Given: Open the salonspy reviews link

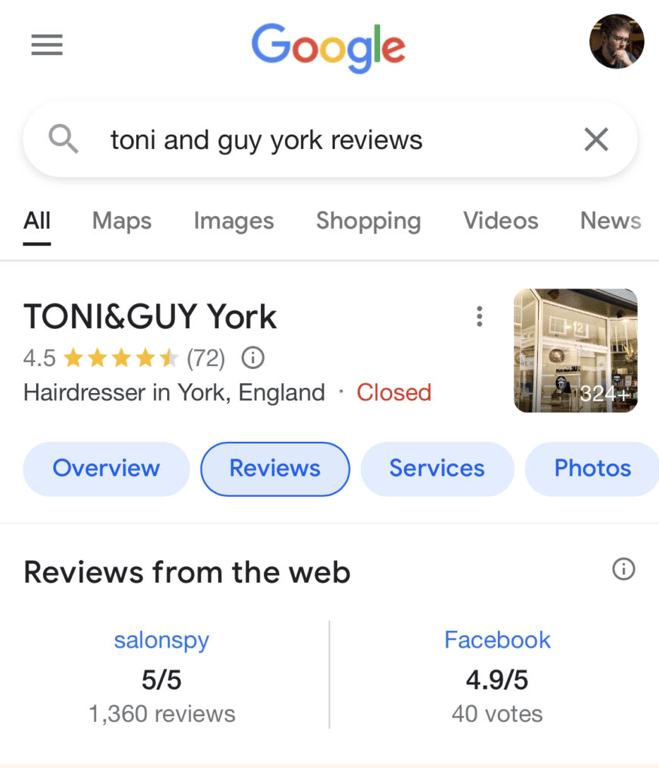Looking at the screenshot, I should point(162,640).
